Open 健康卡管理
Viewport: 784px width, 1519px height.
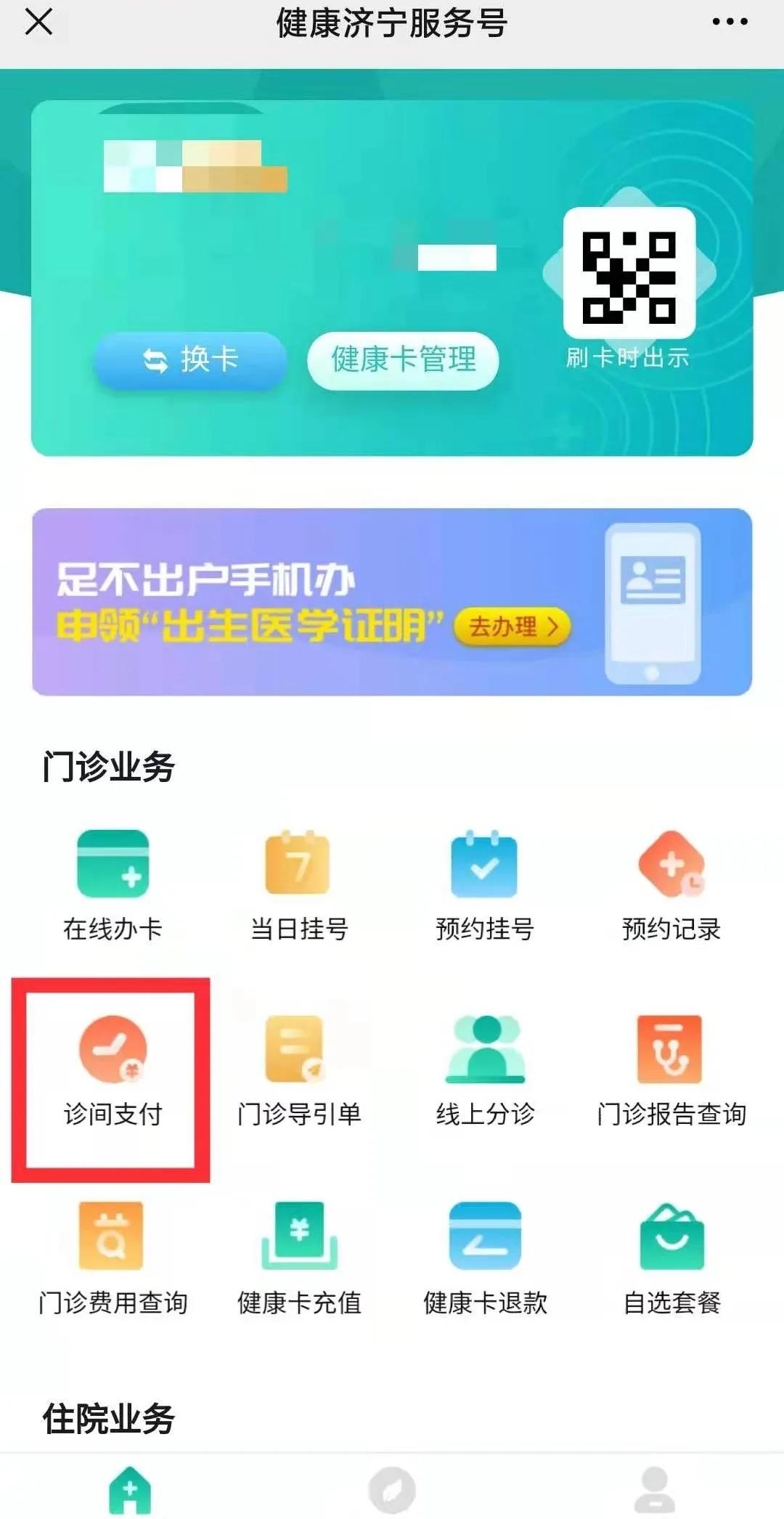click(x=403, y=360)
